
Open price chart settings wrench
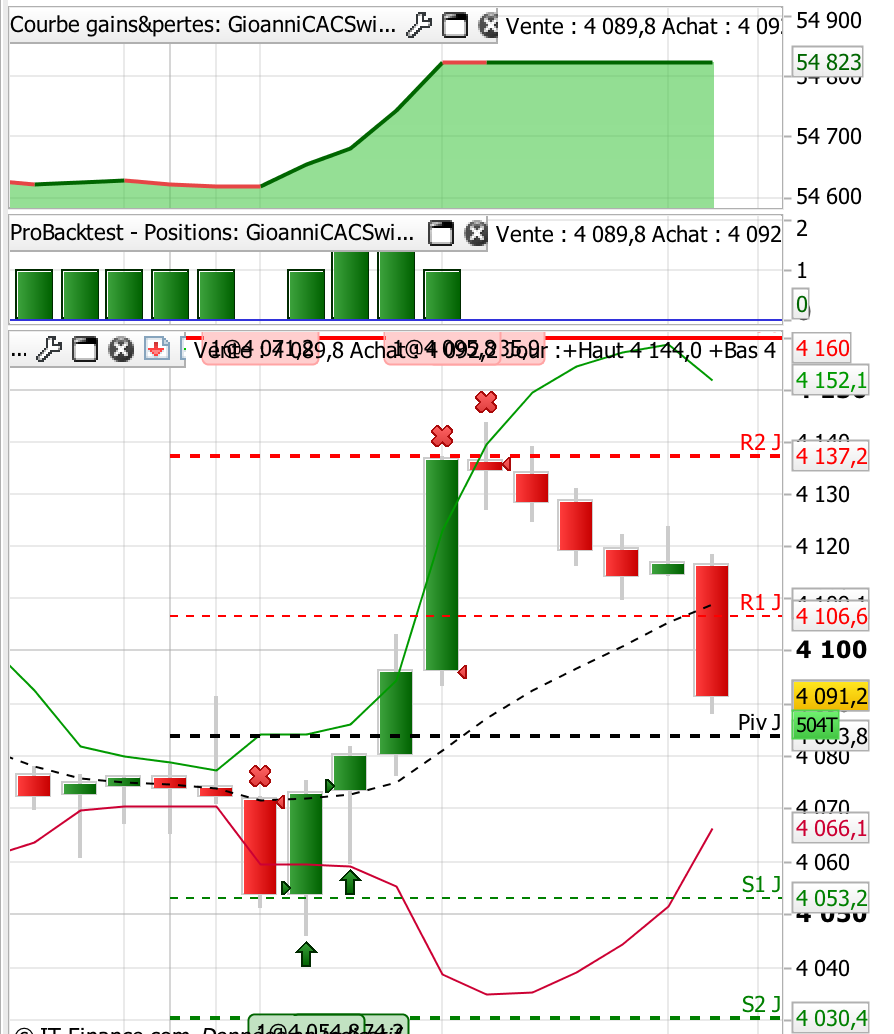click(x=49, y=349)
